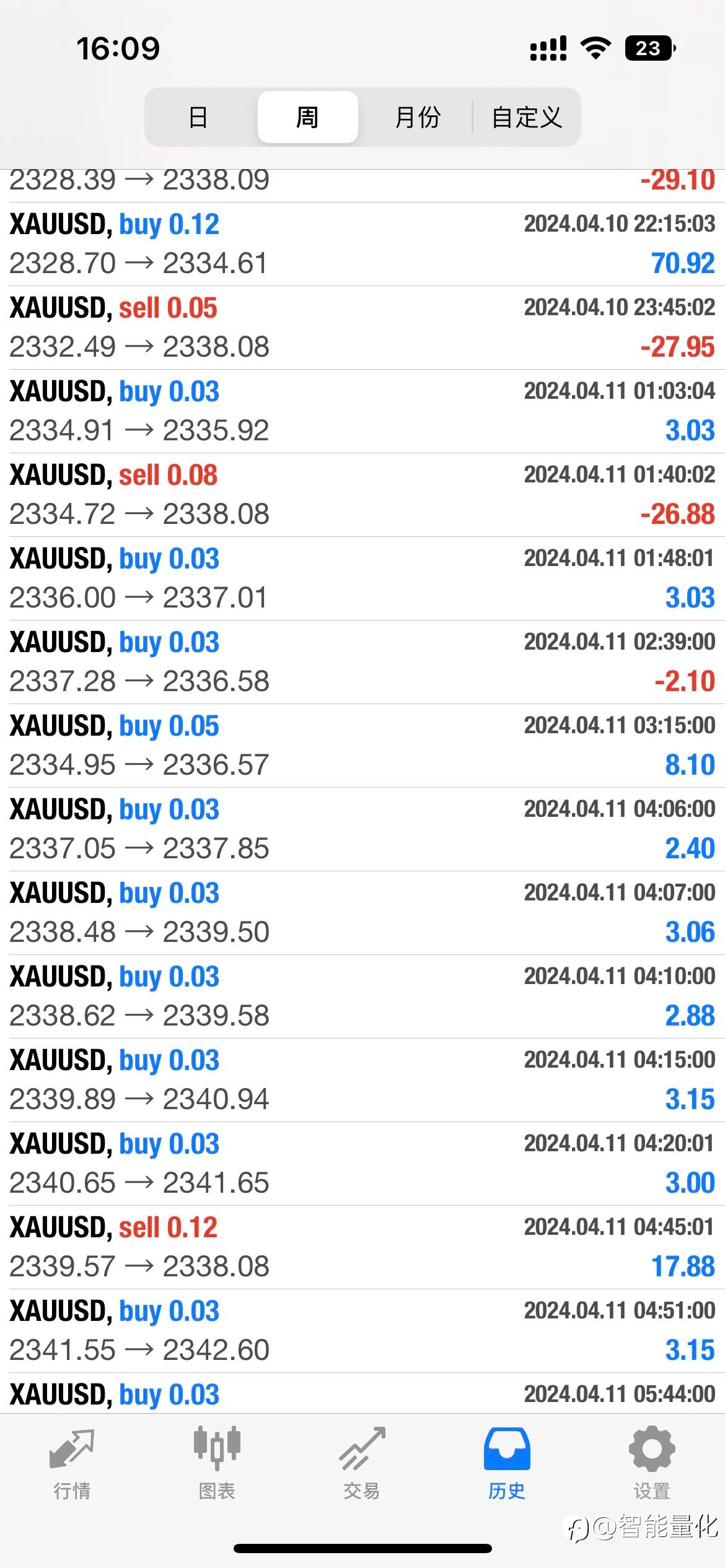Expand the buy 0.03 trade with -2.10 loss
This screenshot has width=725, height=1568.
(362, 662)
